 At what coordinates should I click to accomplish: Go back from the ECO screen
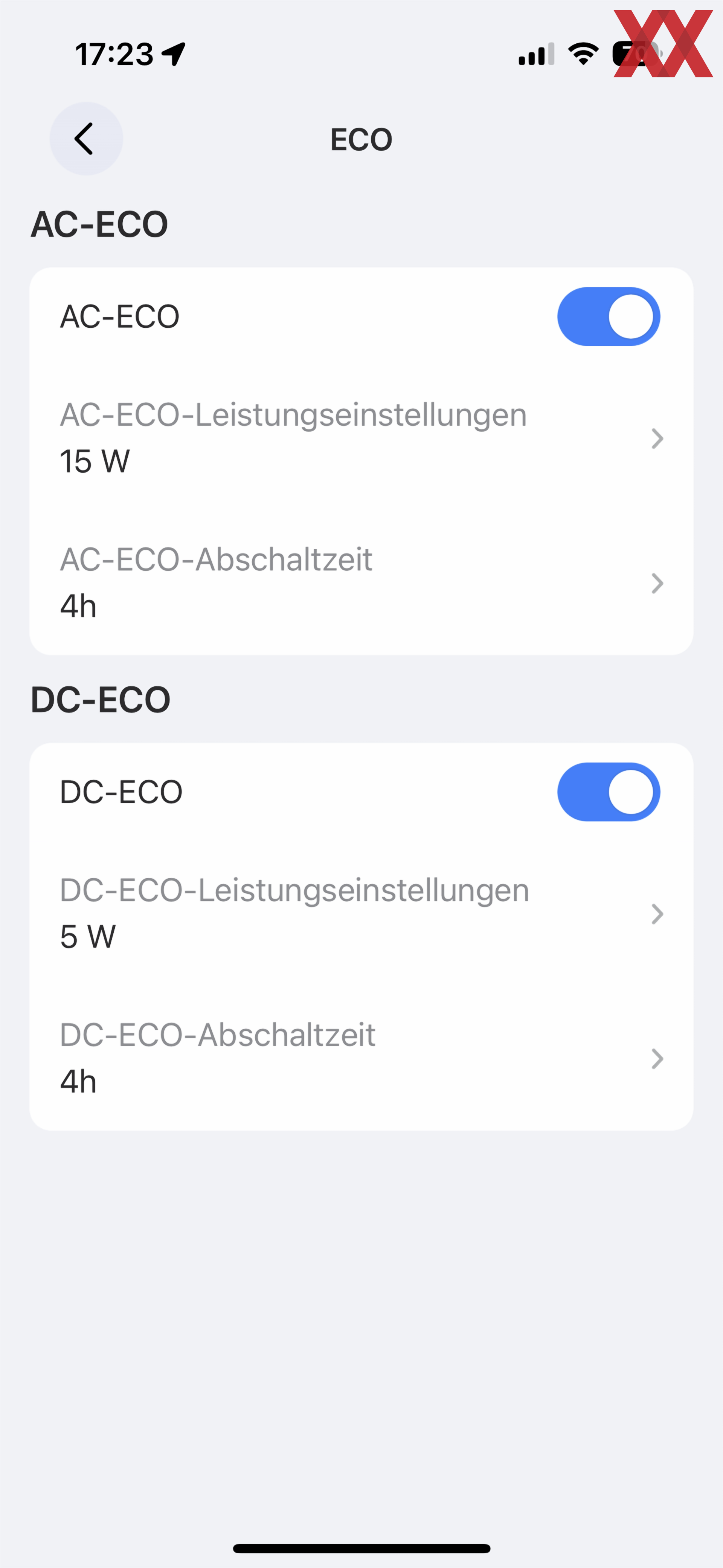86,139
